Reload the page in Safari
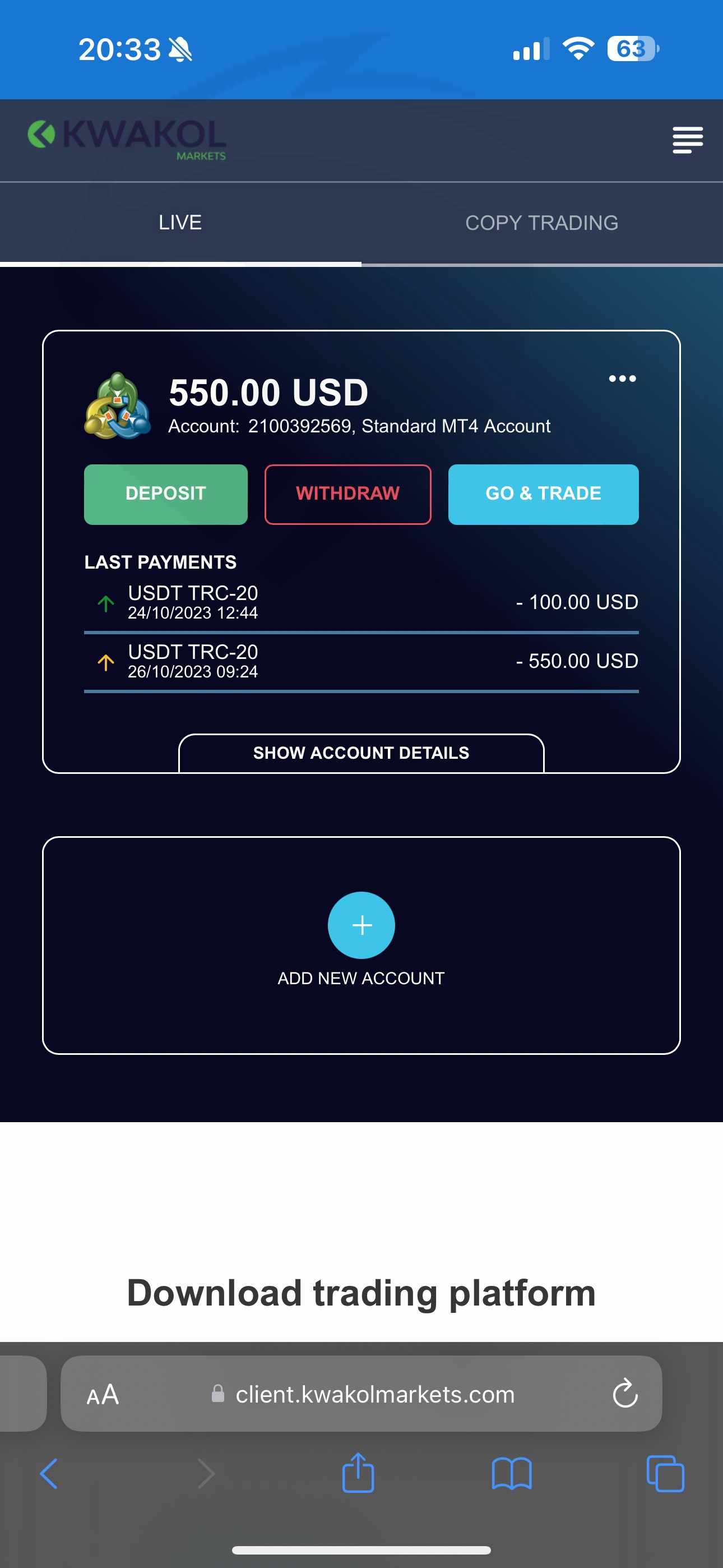 [x=625, y=1393]
